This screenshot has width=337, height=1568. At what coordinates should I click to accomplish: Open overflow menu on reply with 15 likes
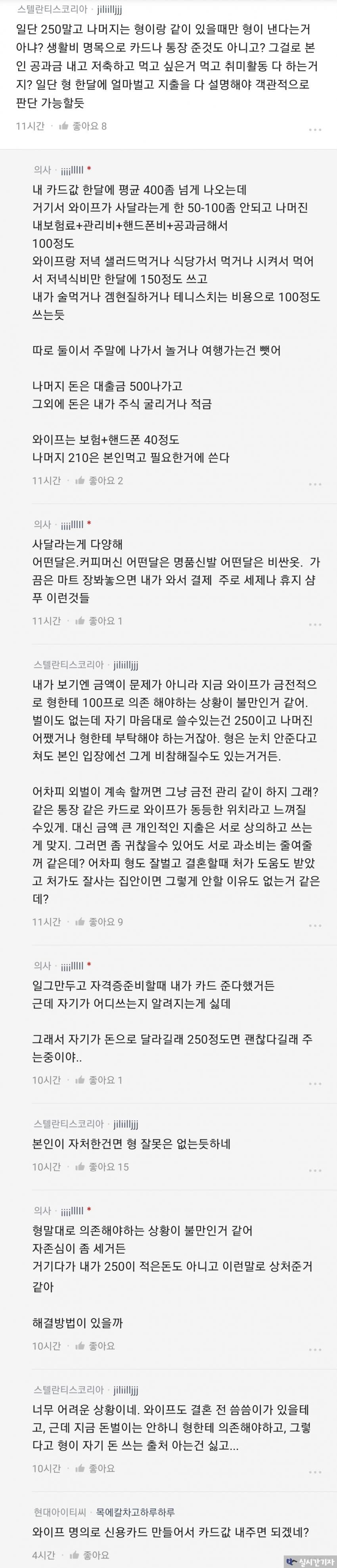point(314,1170)
